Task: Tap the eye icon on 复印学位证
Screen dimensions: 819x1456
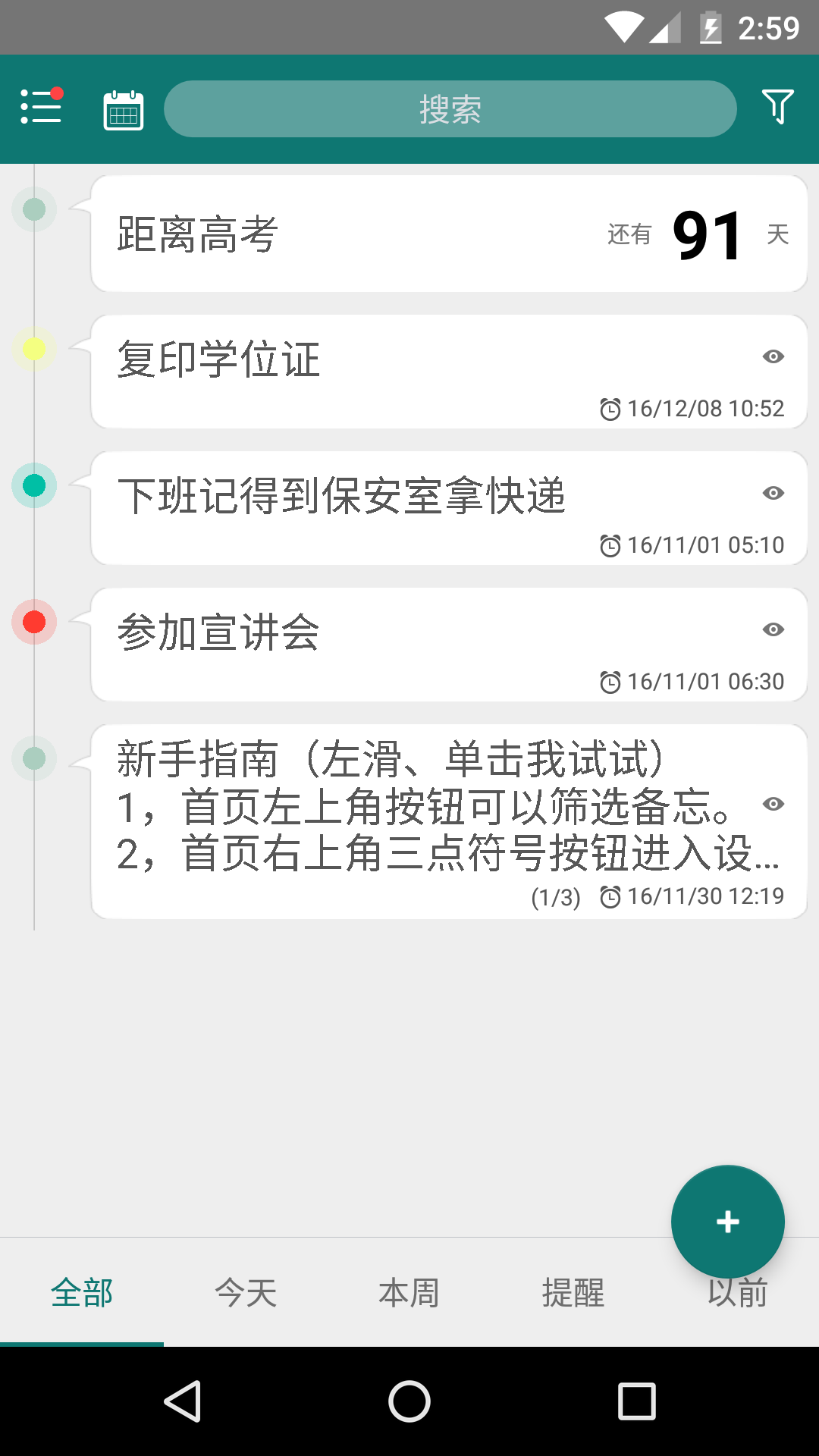Action: [x=773, y=356]
